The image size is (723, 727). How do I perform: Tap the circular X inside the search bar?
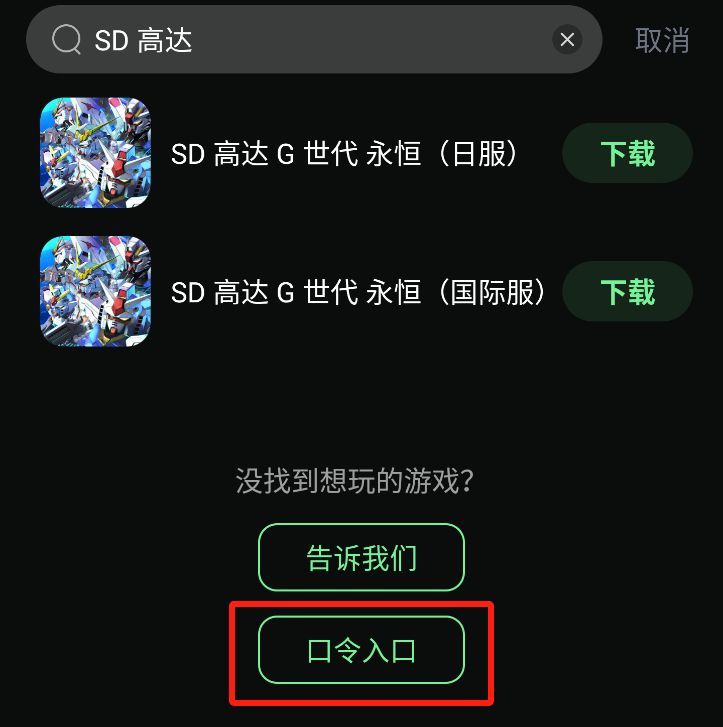tap(567, 40)
